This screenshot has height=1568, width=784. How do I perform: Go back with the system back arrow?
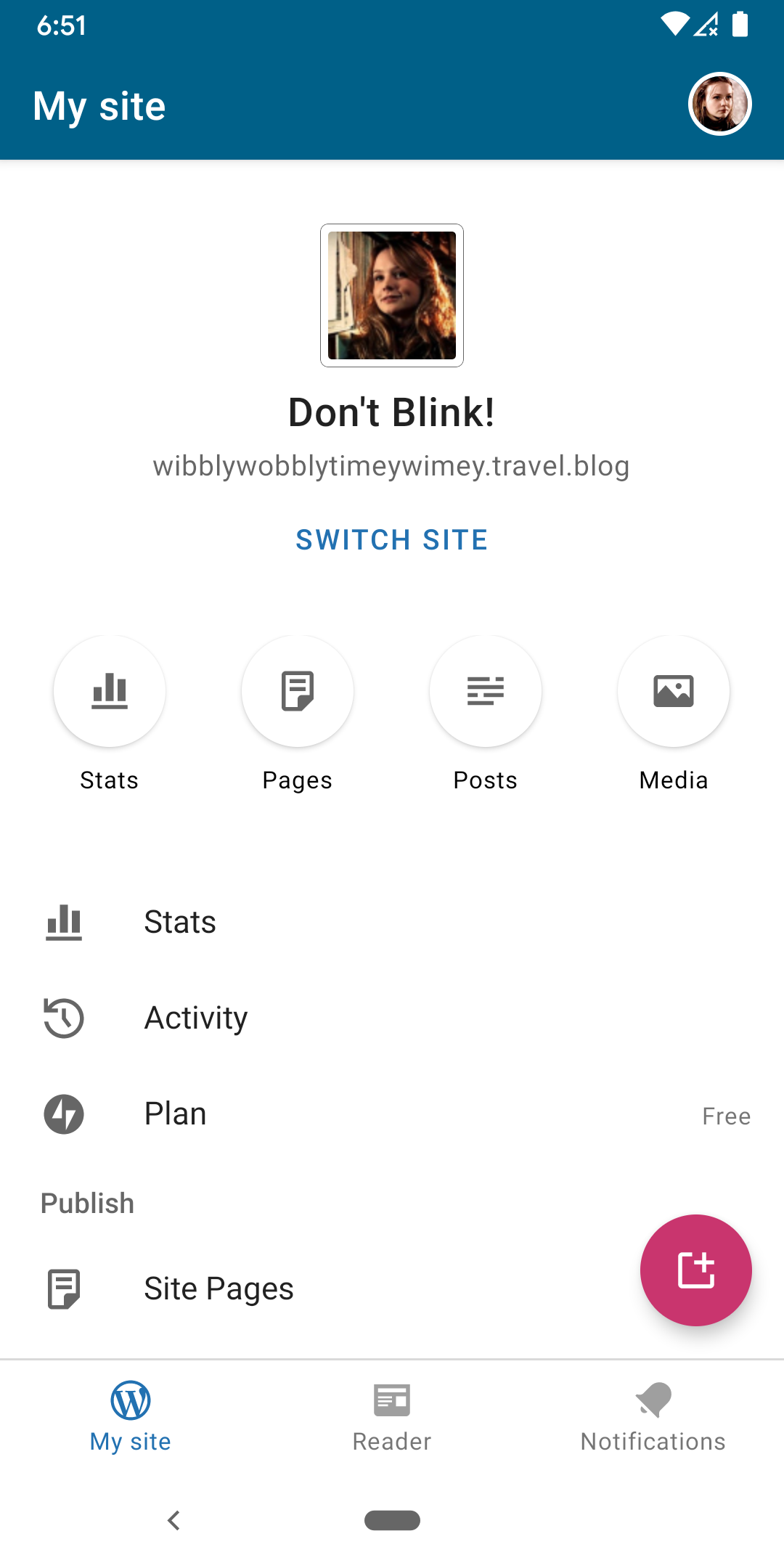[173, 1520]
